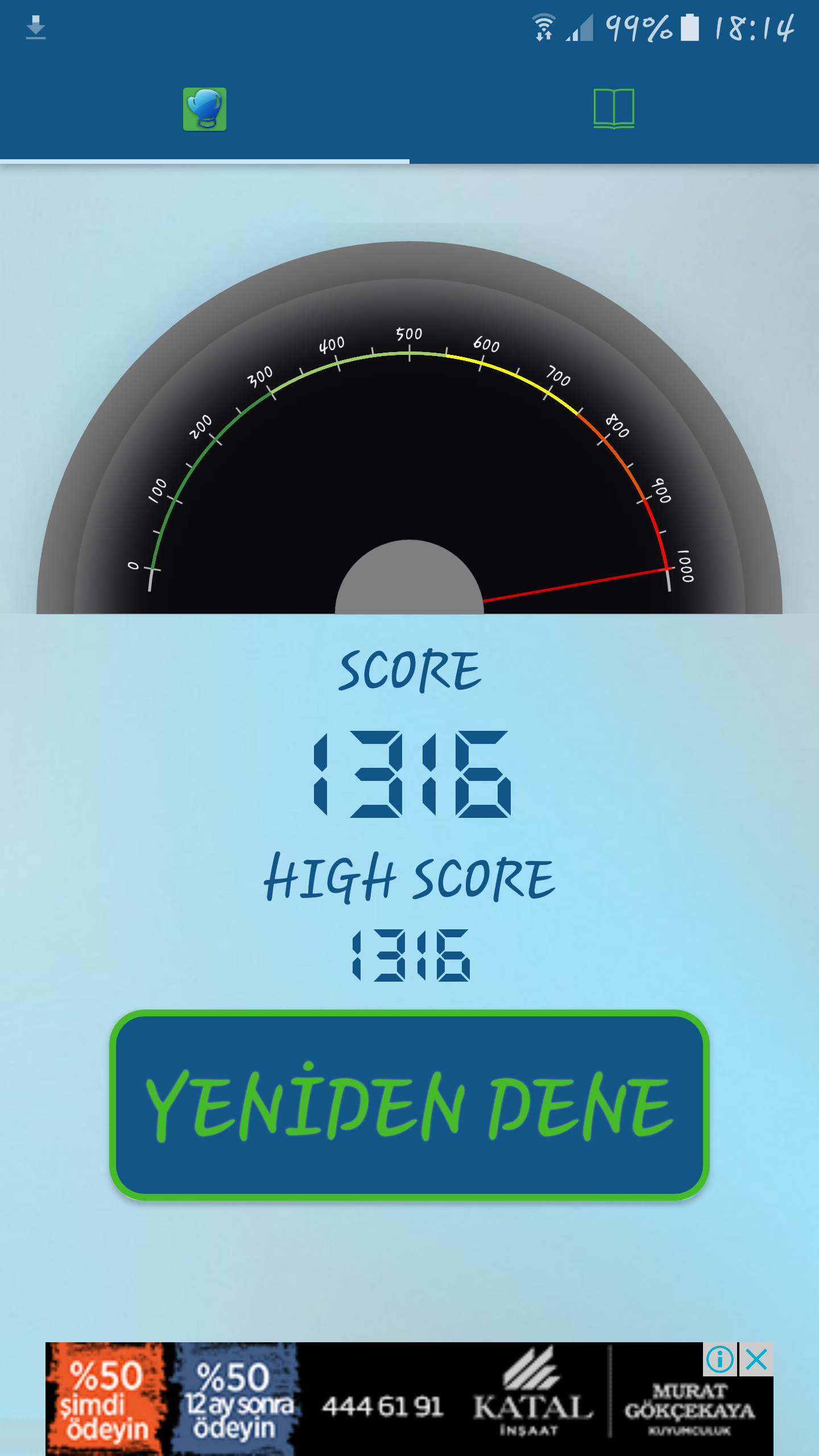Switch to the boxing glove tab
Screen dimensions: 819x1456
(205, 109)
